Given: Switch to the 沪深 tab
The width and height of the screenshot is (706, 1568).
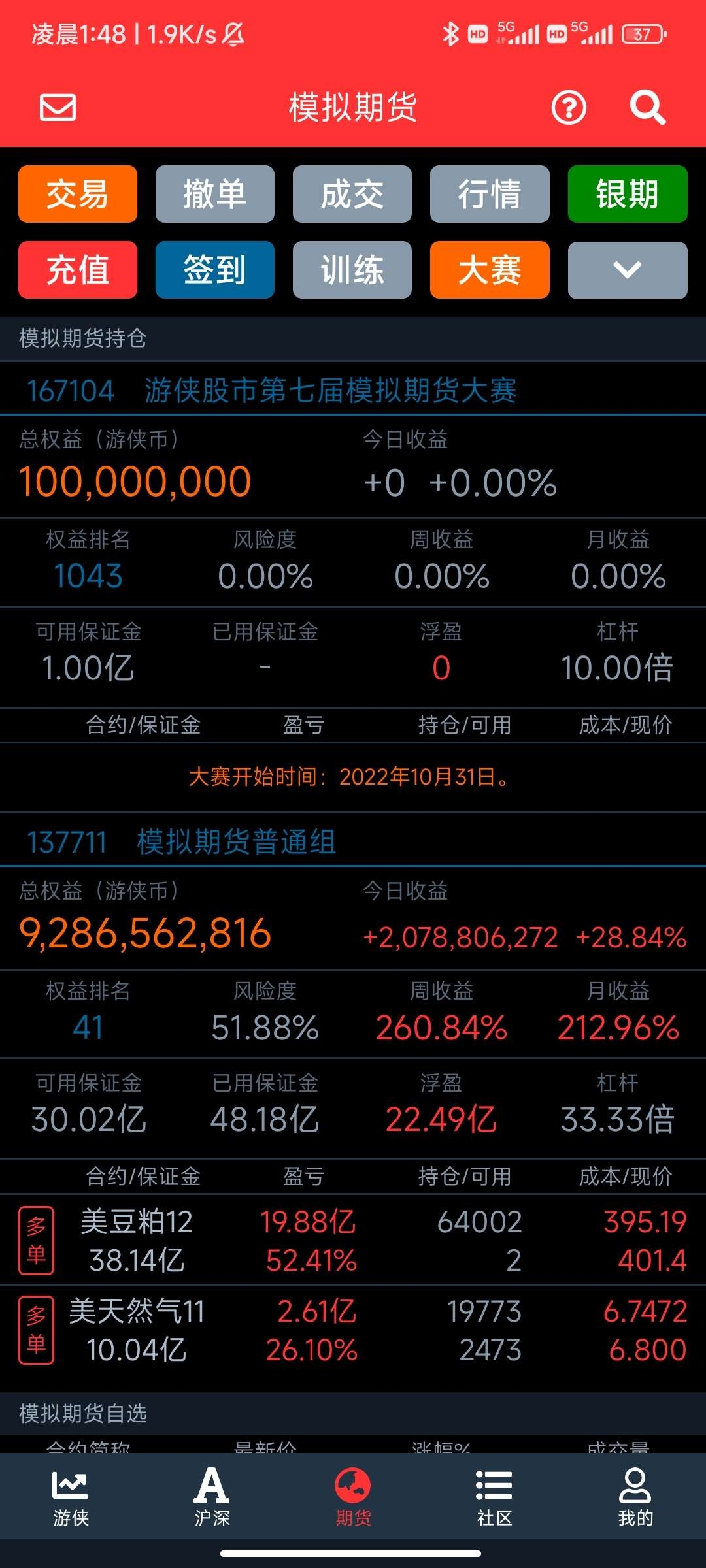Looking at the screenshot, I should (212, 1498).
